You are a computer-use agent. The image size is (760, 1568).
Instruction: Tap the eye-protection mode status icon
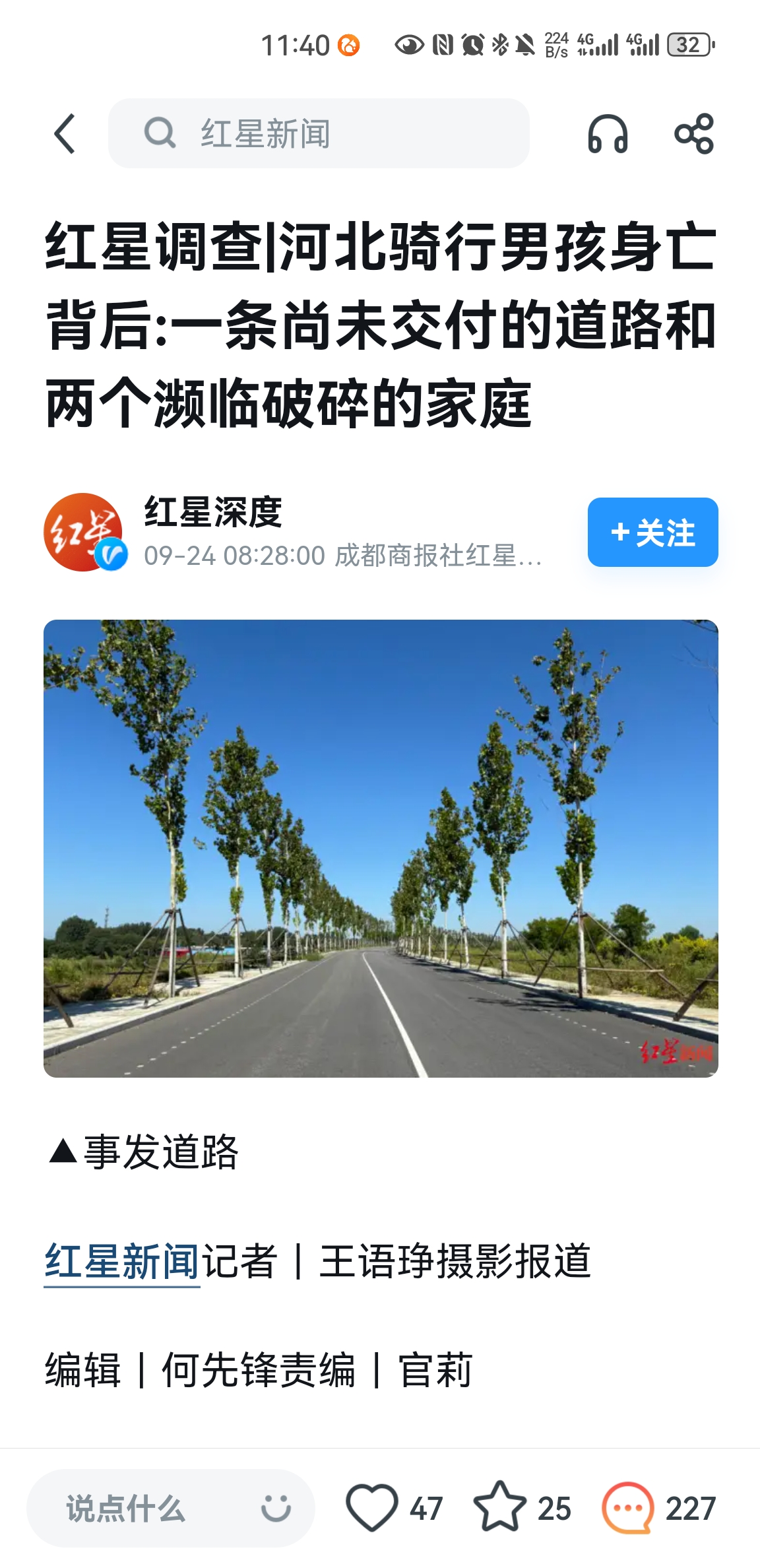409,44
